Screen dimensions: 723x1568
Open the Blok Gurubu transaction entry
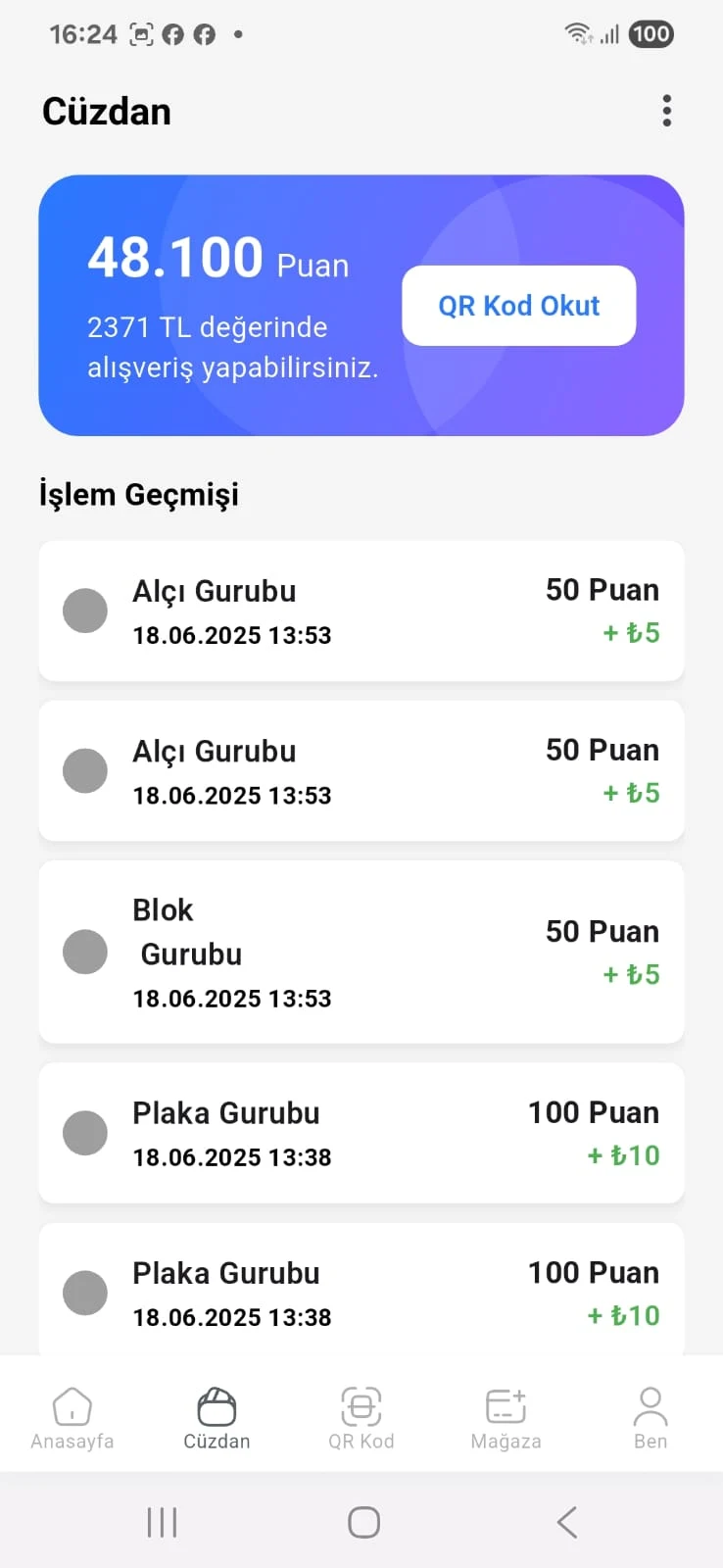(361, 952)
